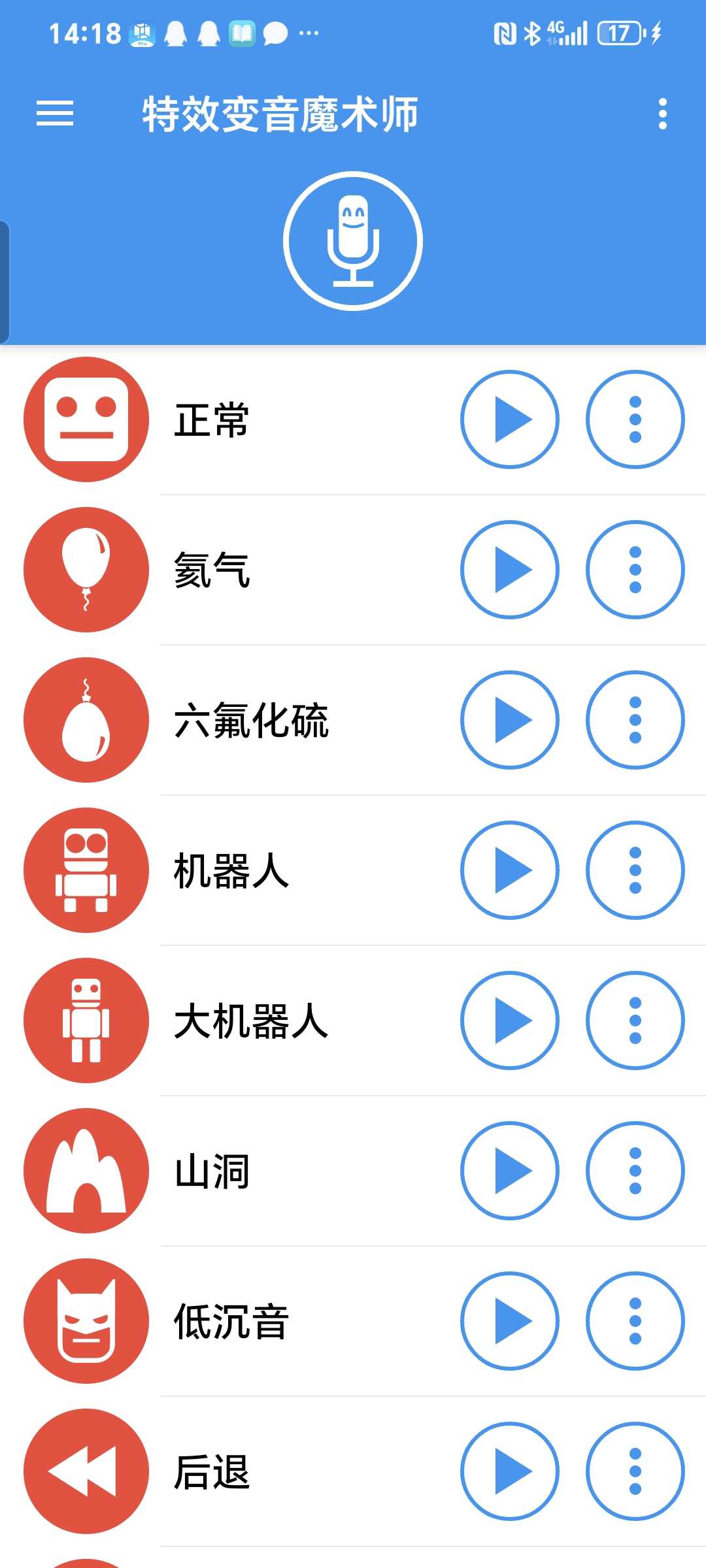
Task: Open more options for 六氟化硫
Action: tap(635, 720)
